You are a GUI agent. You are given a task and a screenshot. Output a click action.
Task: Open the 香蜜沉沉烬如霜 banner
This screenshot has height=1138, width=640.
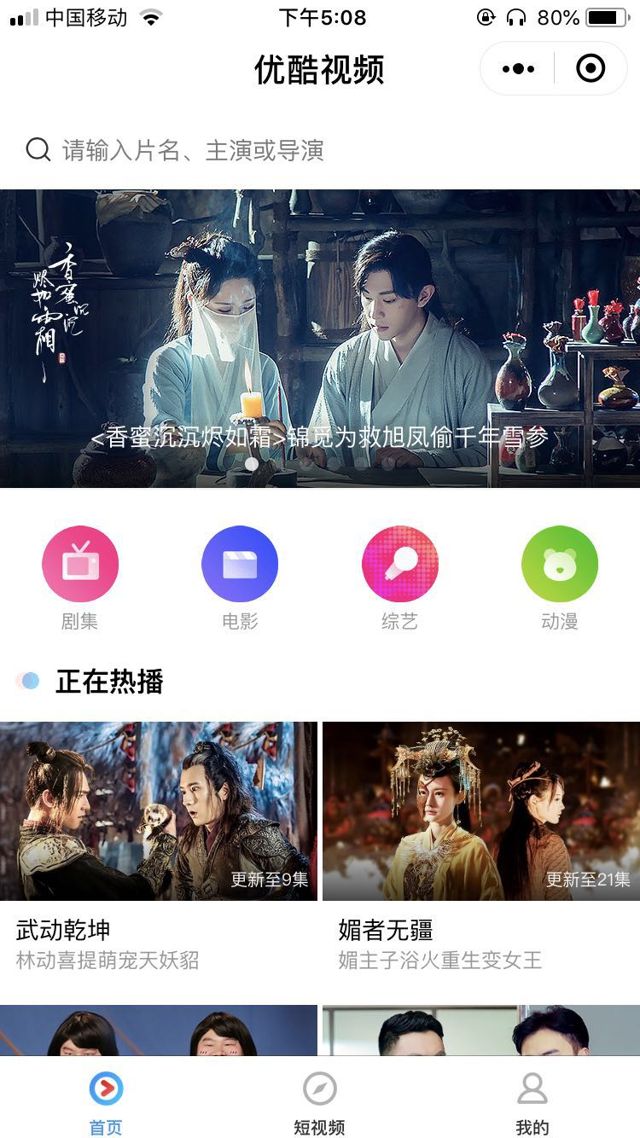[320, 338]
